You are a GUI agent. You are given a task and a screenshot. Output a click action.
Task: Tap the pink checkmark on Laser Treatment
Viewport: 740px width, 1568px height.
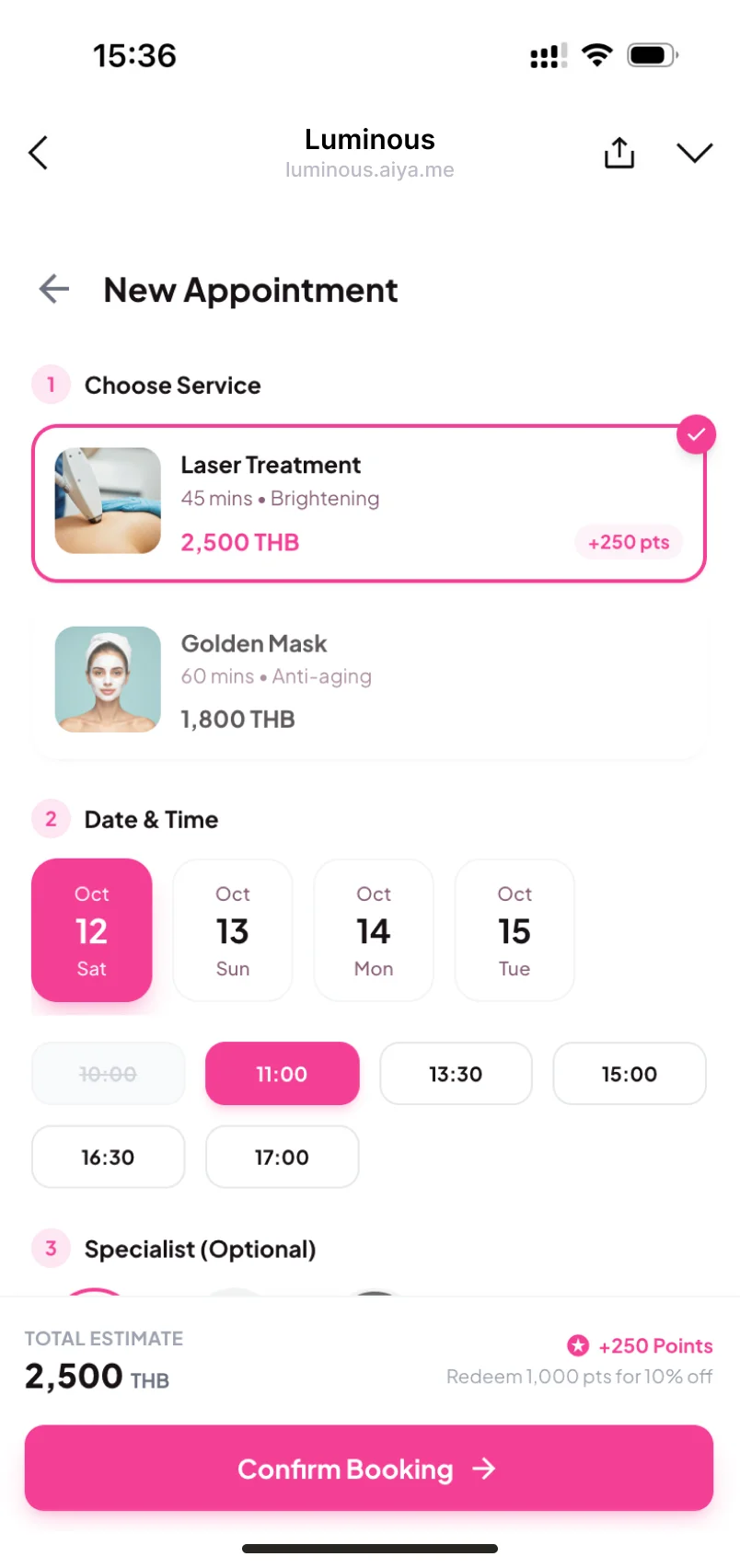pos(696,434)
